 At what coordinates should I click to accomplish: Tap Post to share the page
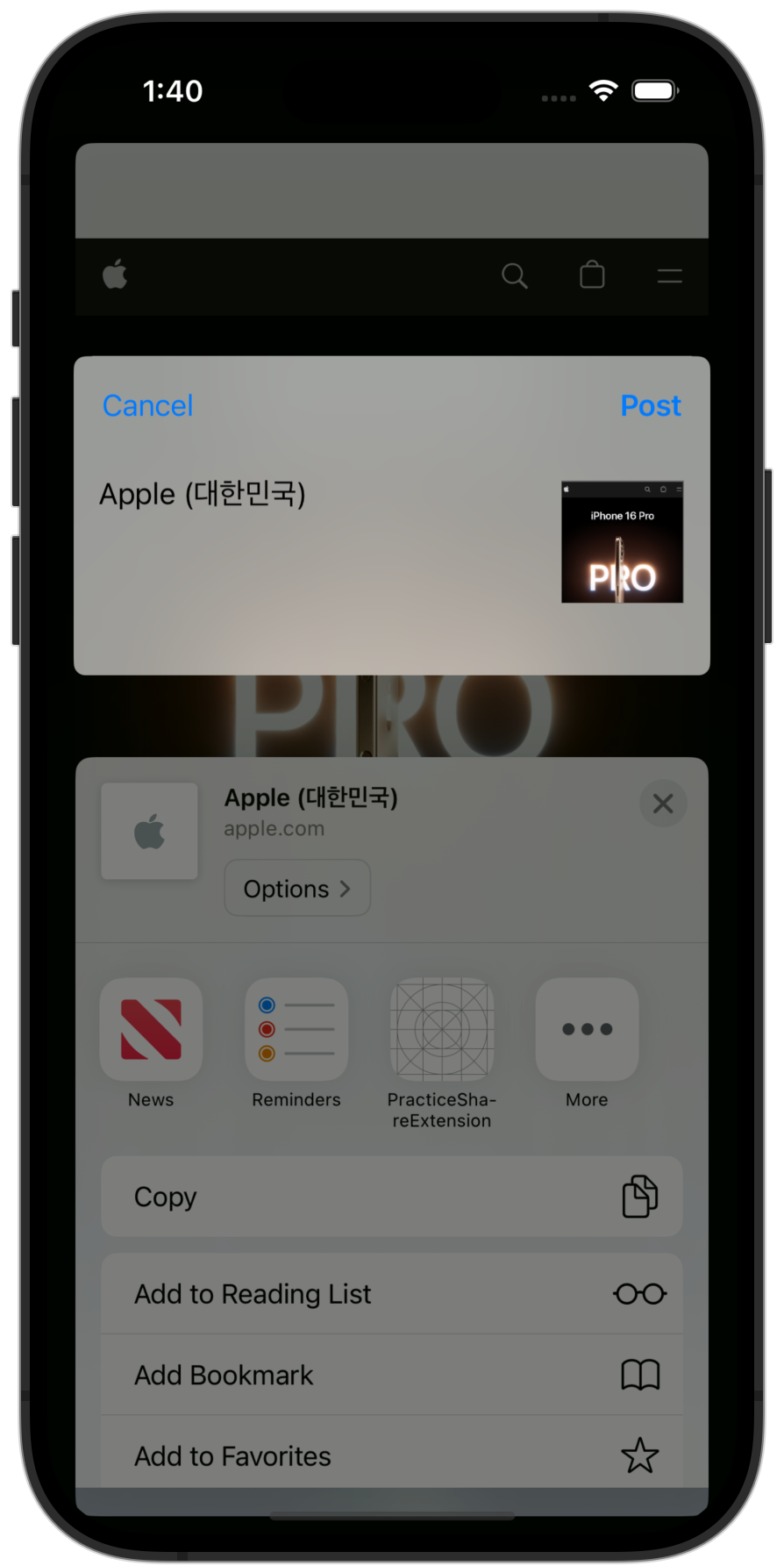click(x=650, y=405)
